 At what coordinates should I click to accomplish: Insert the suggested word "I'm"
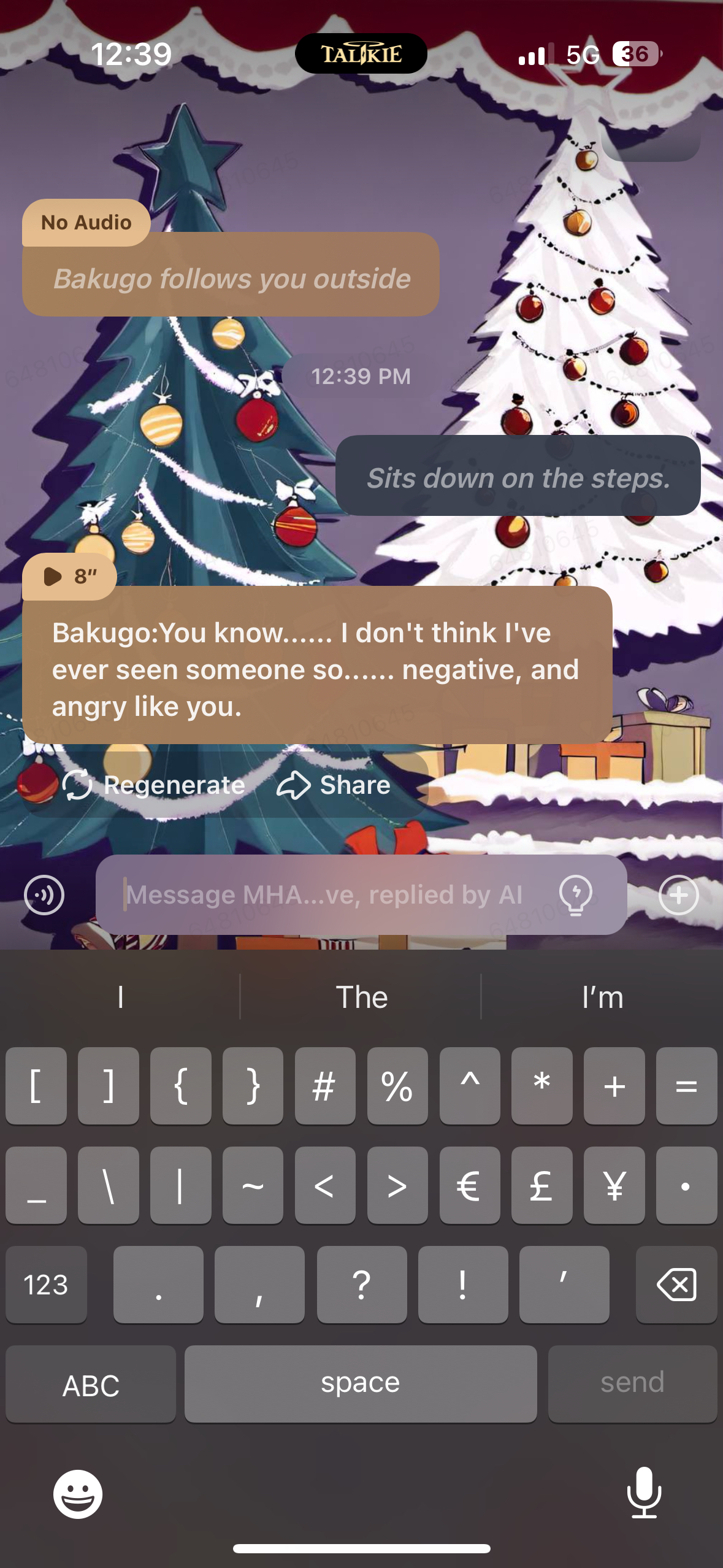tap(602, 997)
